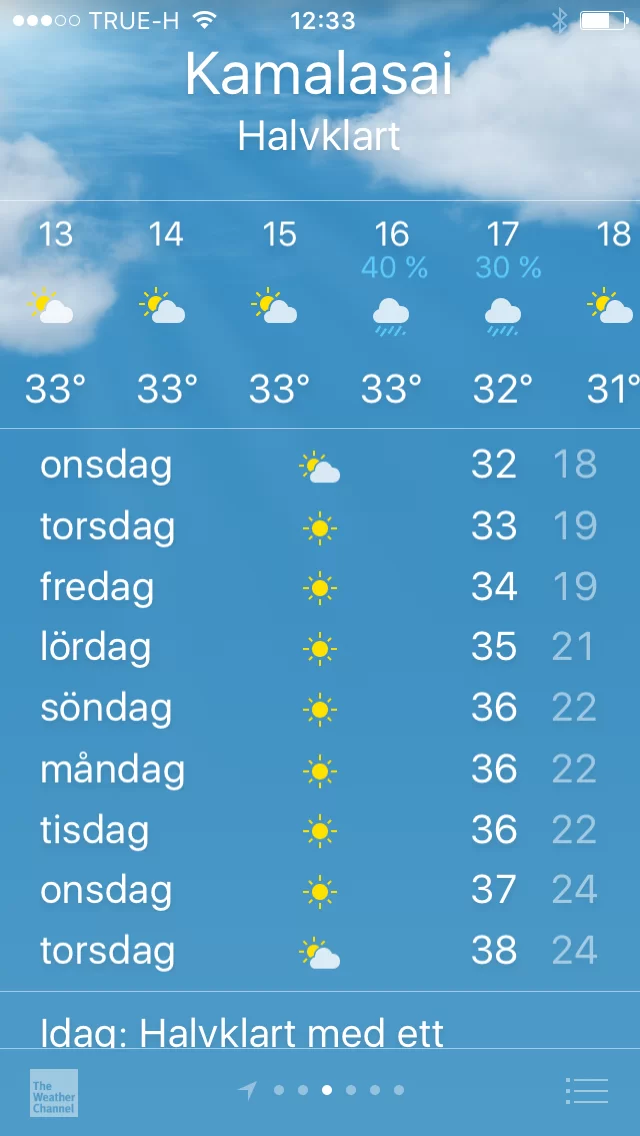640x1136 pixels.
Task: Open The Weather Channel link
Action: (x=54, y=1092)
